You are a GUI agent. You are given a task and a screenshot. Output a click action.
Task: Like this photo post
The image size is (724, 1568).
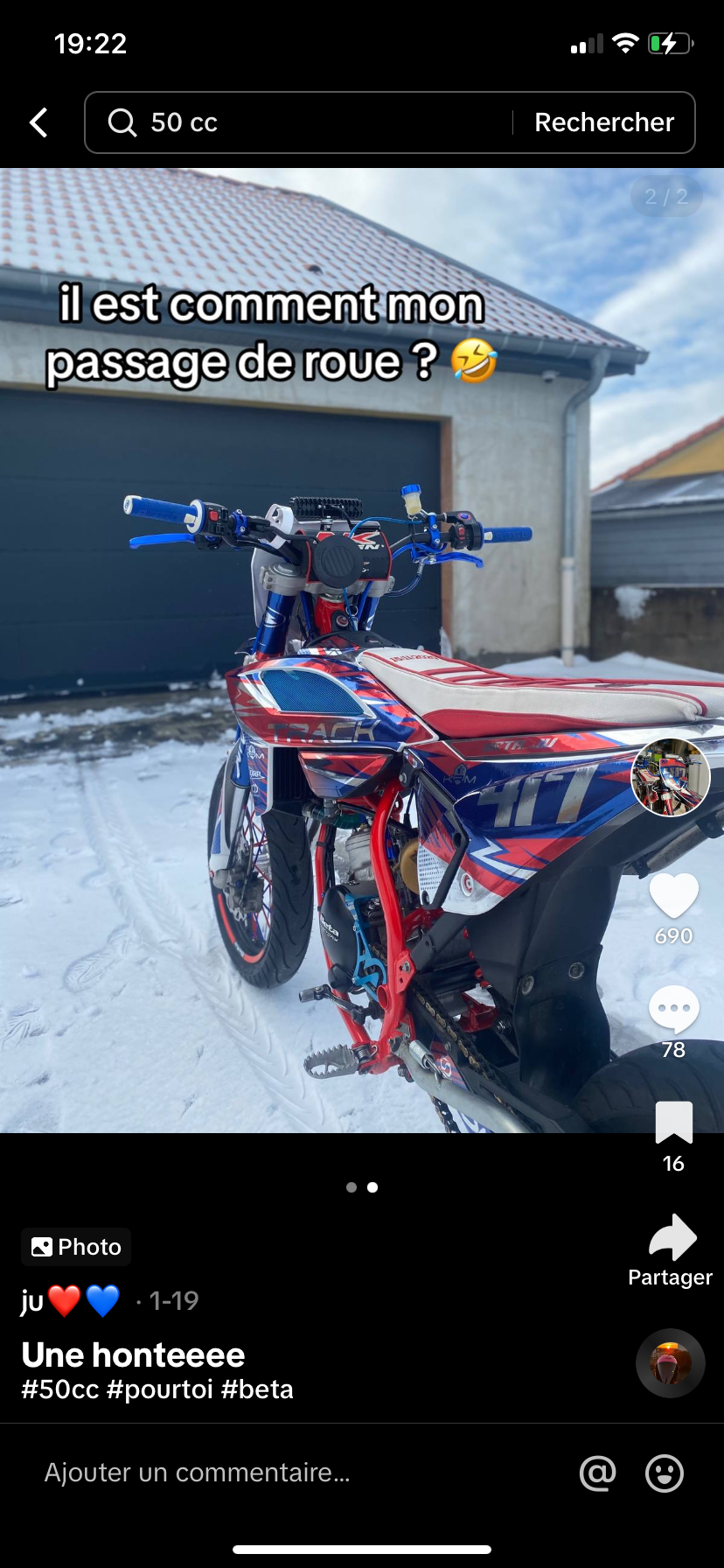[x=673, y=897]
